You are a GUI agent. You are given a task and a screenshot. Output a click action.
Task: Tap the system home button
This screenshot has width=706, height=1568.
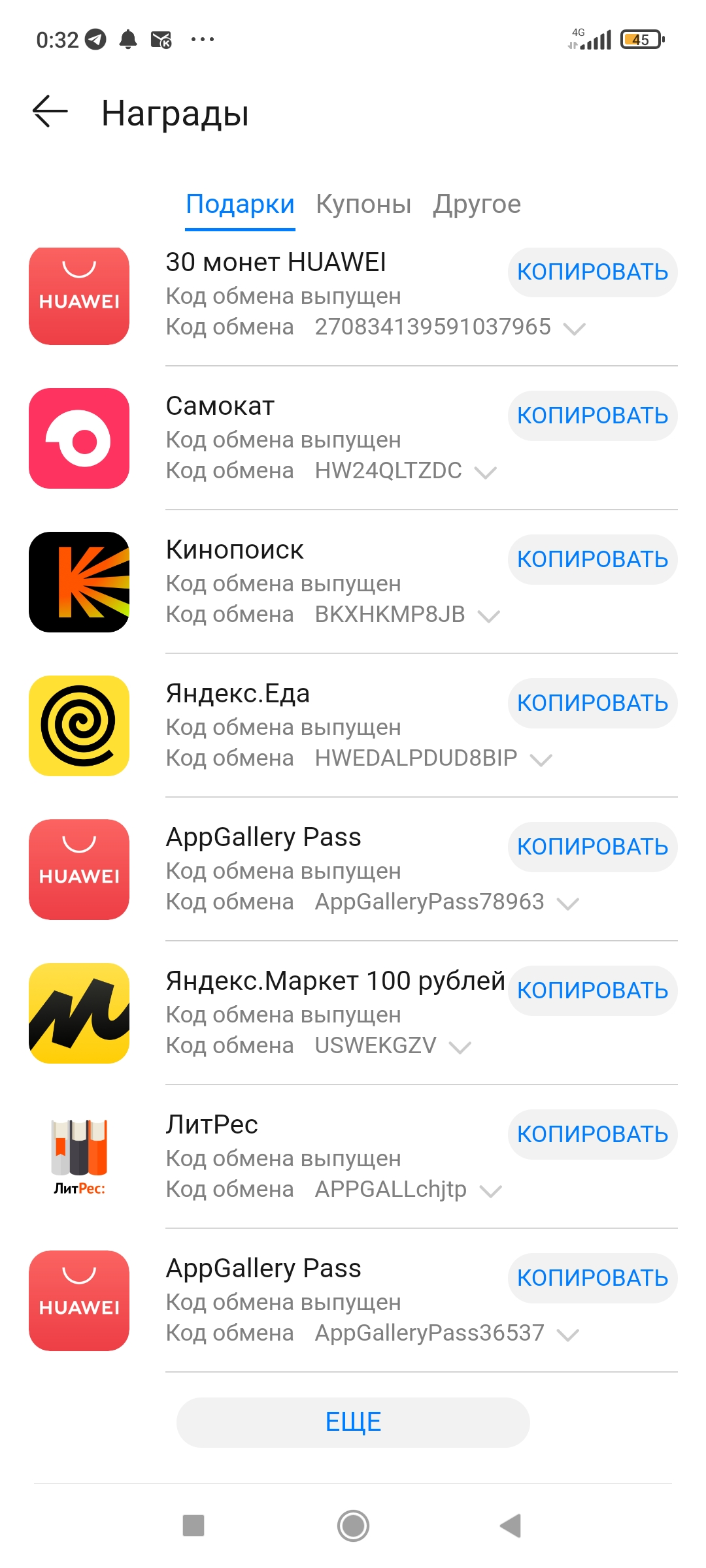coord(353,1526)
